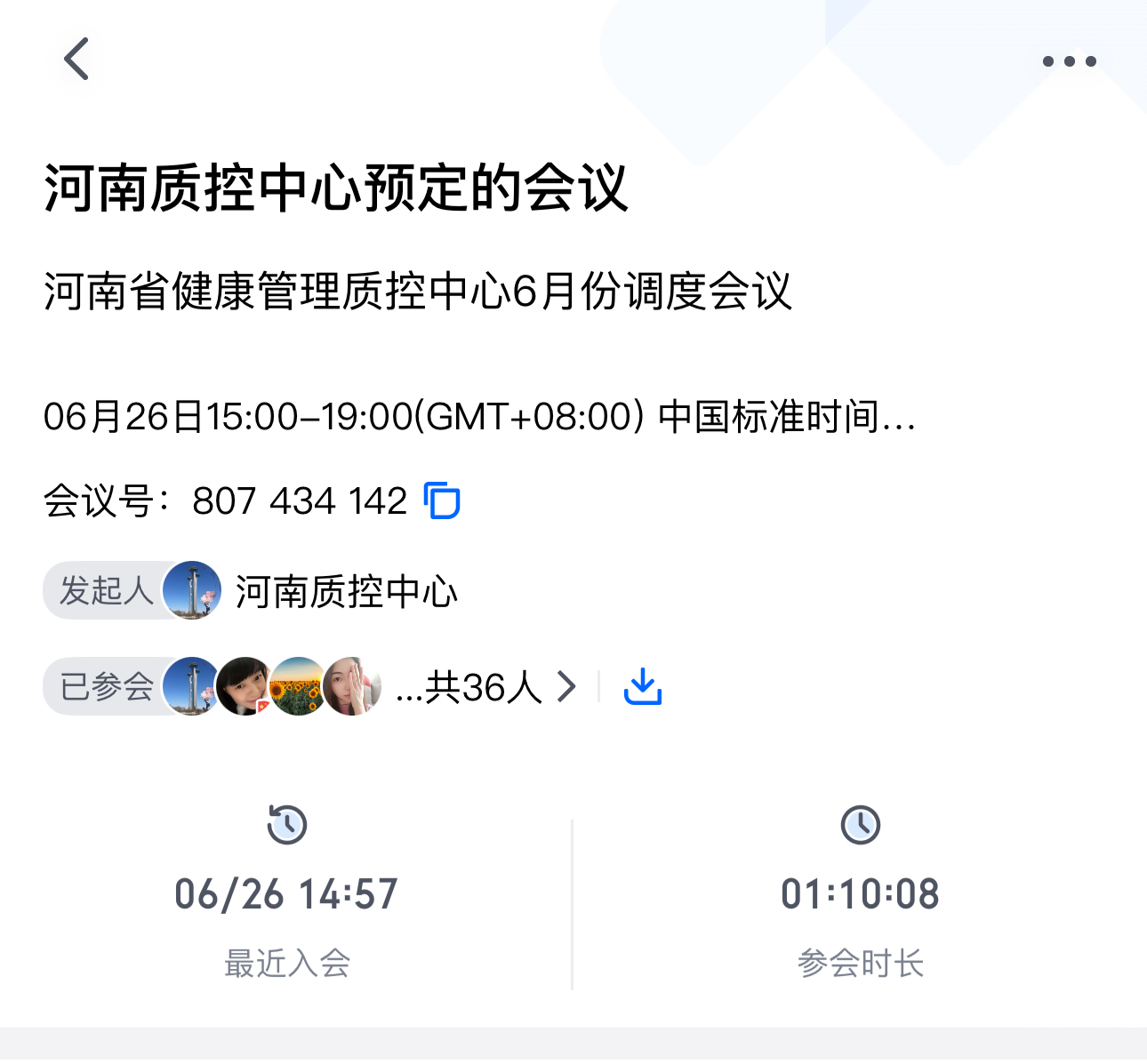
Task: Open the three-dot overflow menu
Action: (x=1069, y=61)
